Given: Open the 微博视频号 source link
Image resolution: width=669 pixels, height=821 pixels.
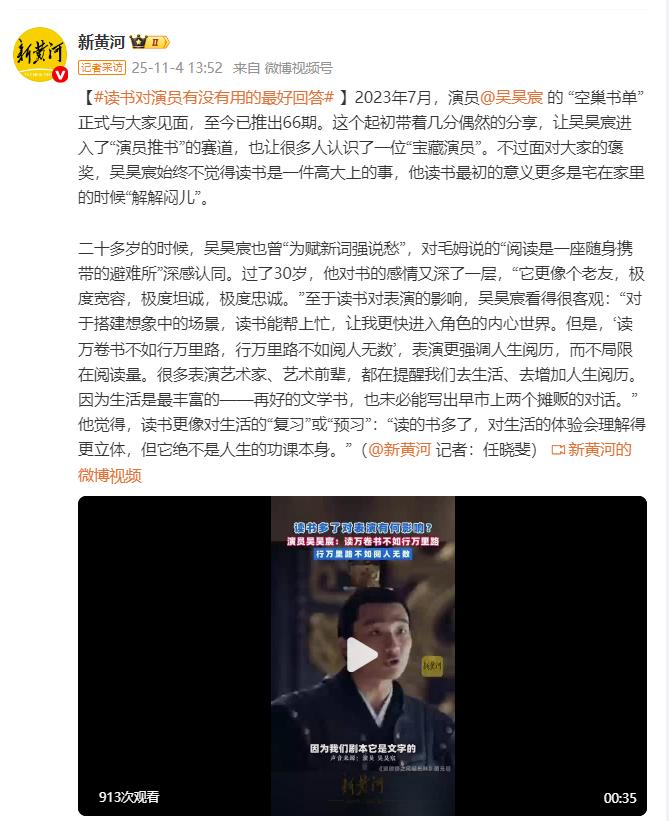Looking at the screenshot, I should pyautogui.click(x=299, y=68).
